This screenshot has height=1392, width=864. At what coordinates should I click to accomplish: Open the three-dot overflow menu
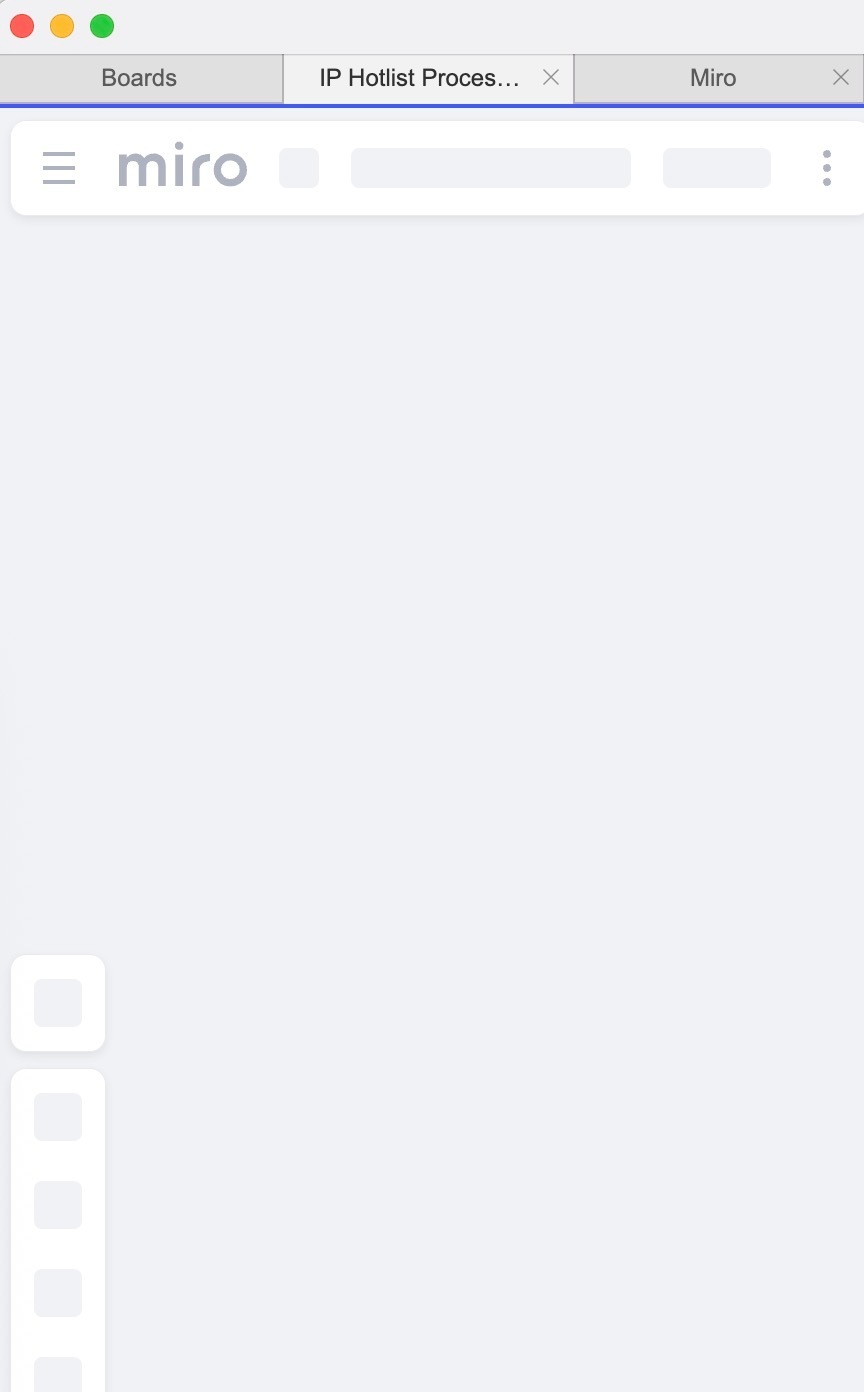click(826, 168)
